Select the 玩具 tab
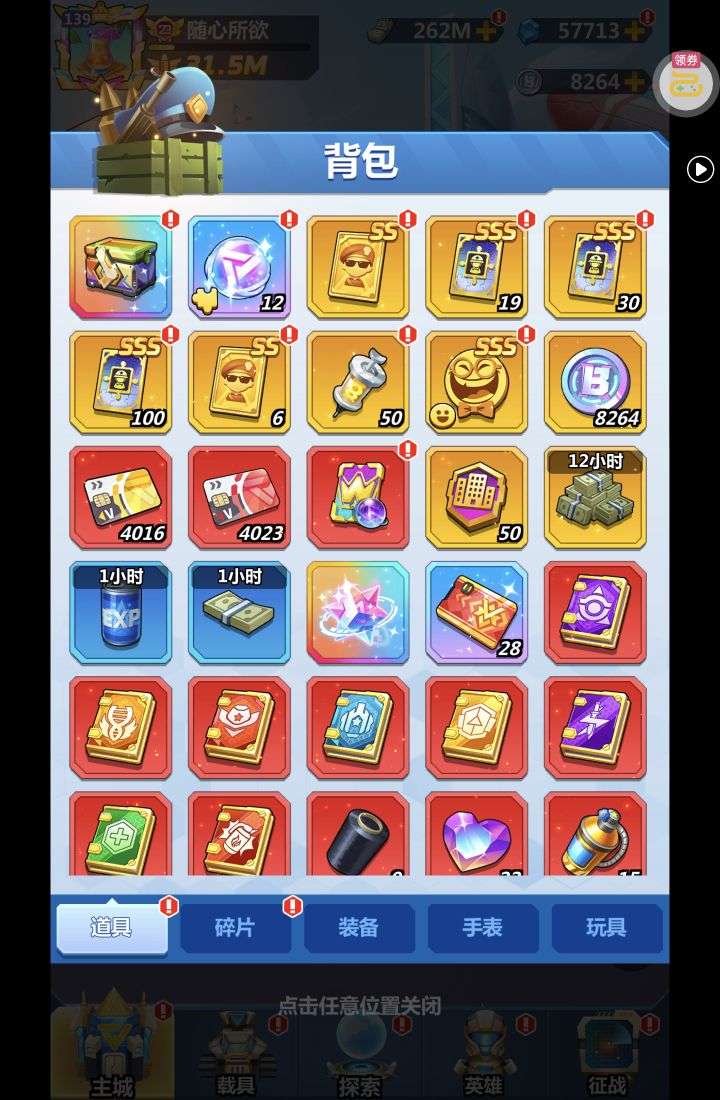This screenshot has height=1100, width=720. [606, 927]
